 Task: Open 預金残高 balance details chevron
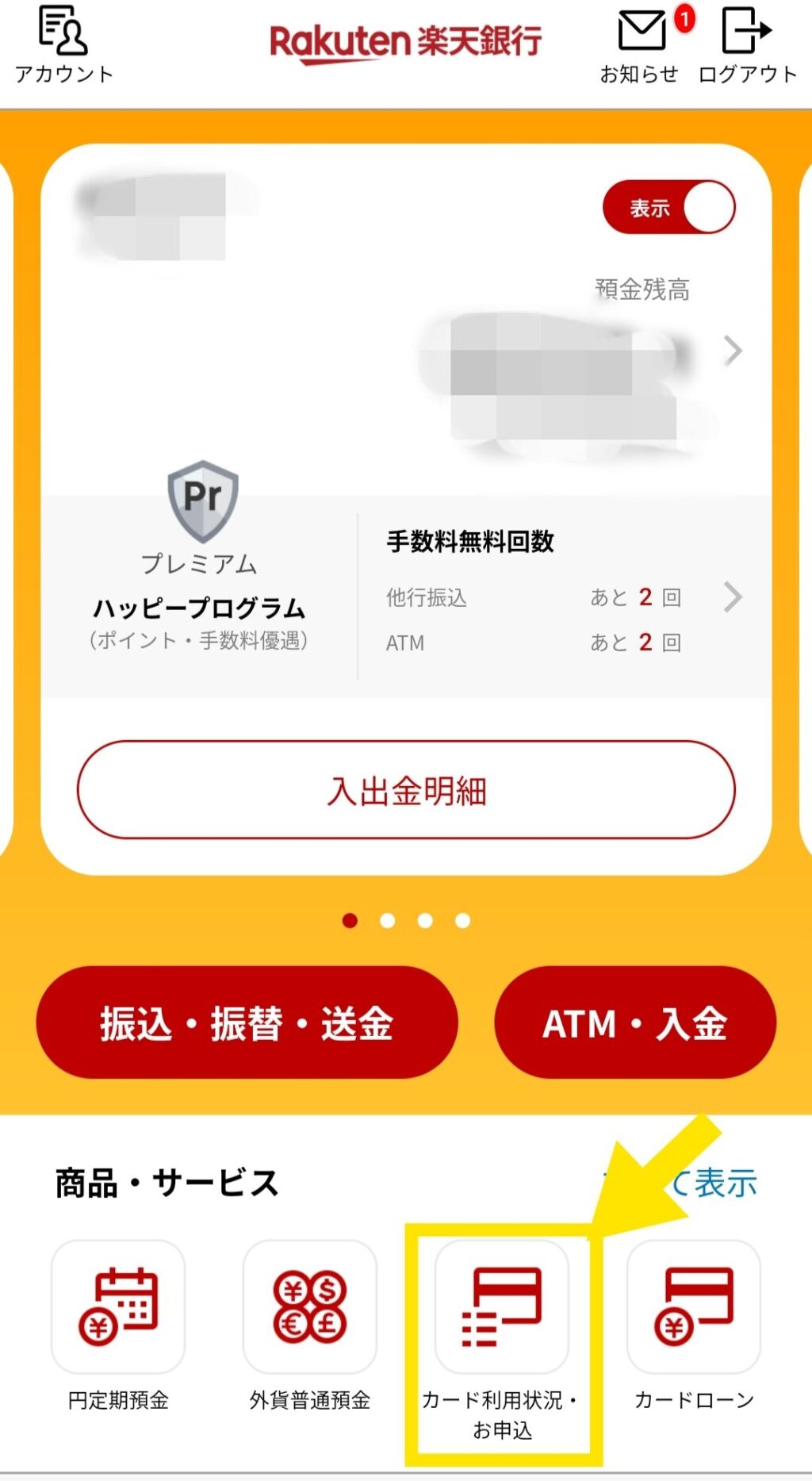(733, 350)
